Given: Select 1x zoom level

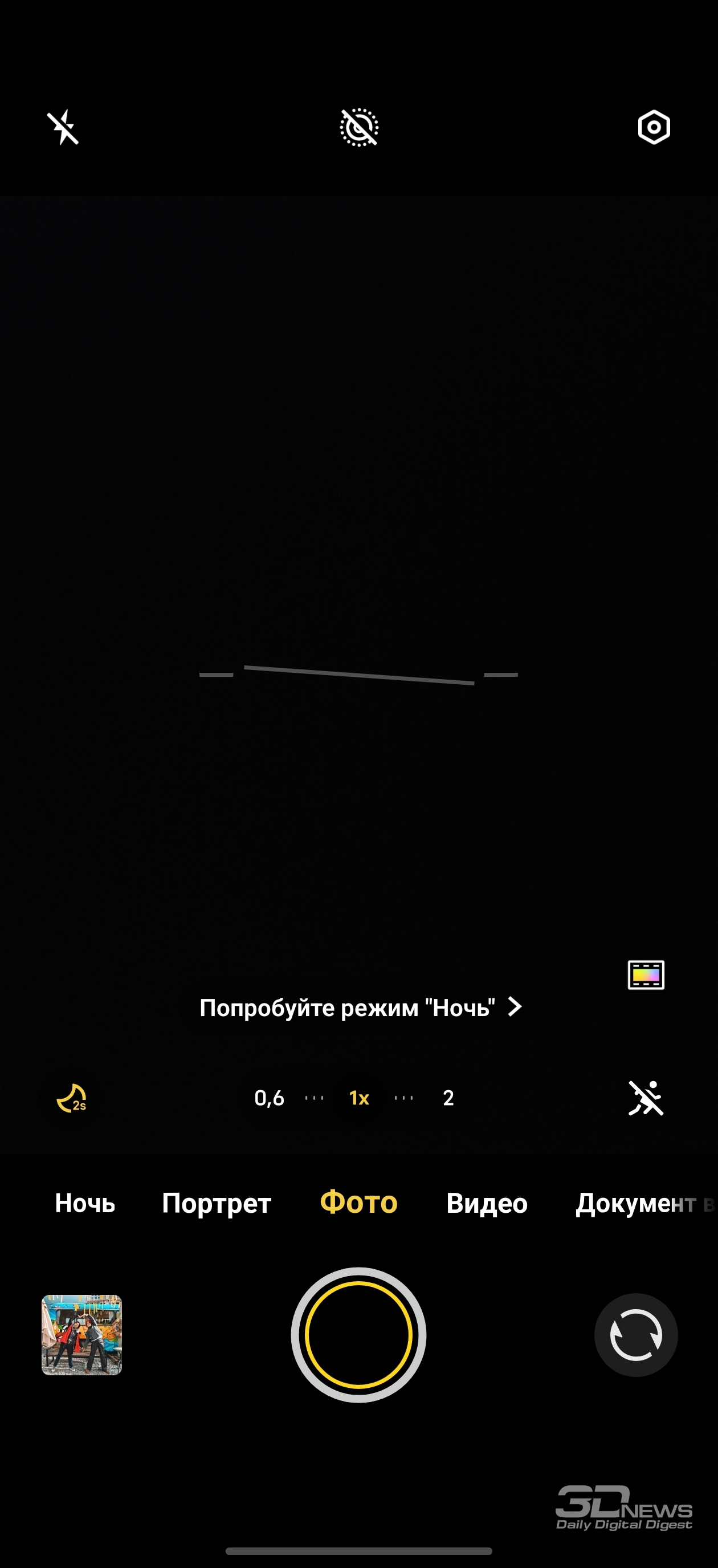Looking at the screenshot, I should click(359, 1098).
